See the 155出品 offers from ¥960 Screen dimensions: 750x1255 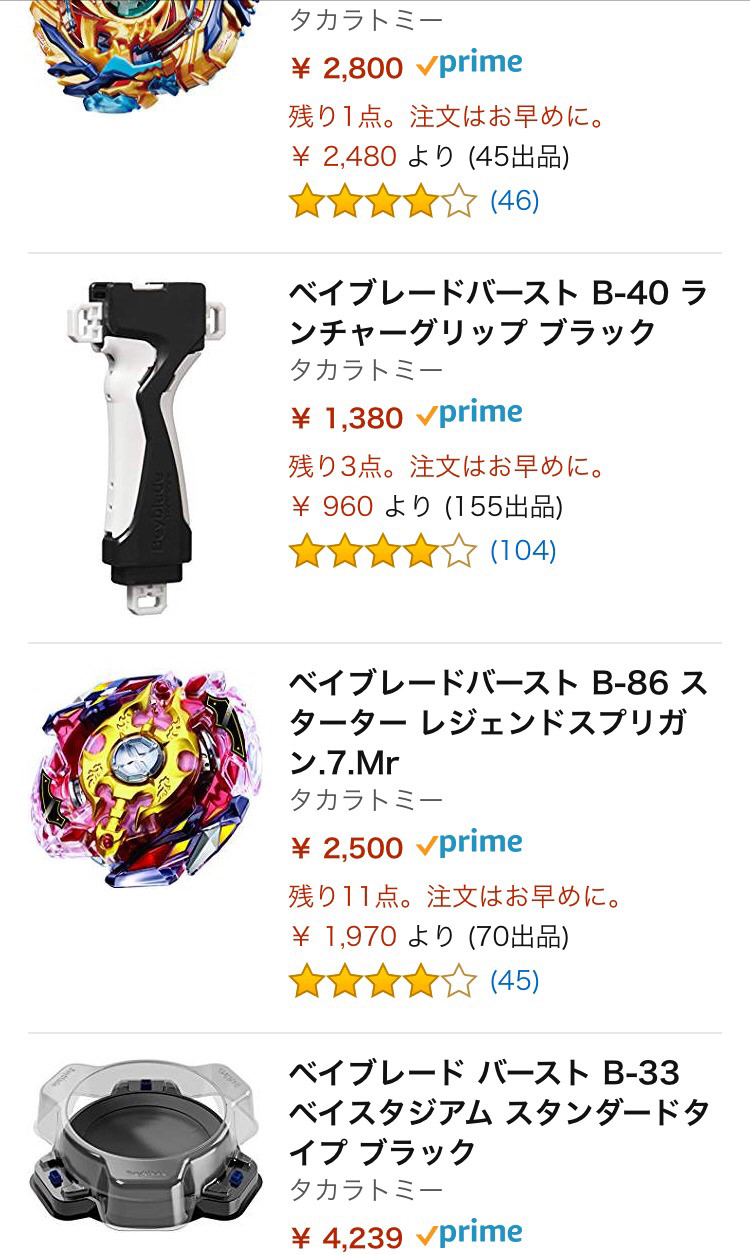[x=426, y=507]
